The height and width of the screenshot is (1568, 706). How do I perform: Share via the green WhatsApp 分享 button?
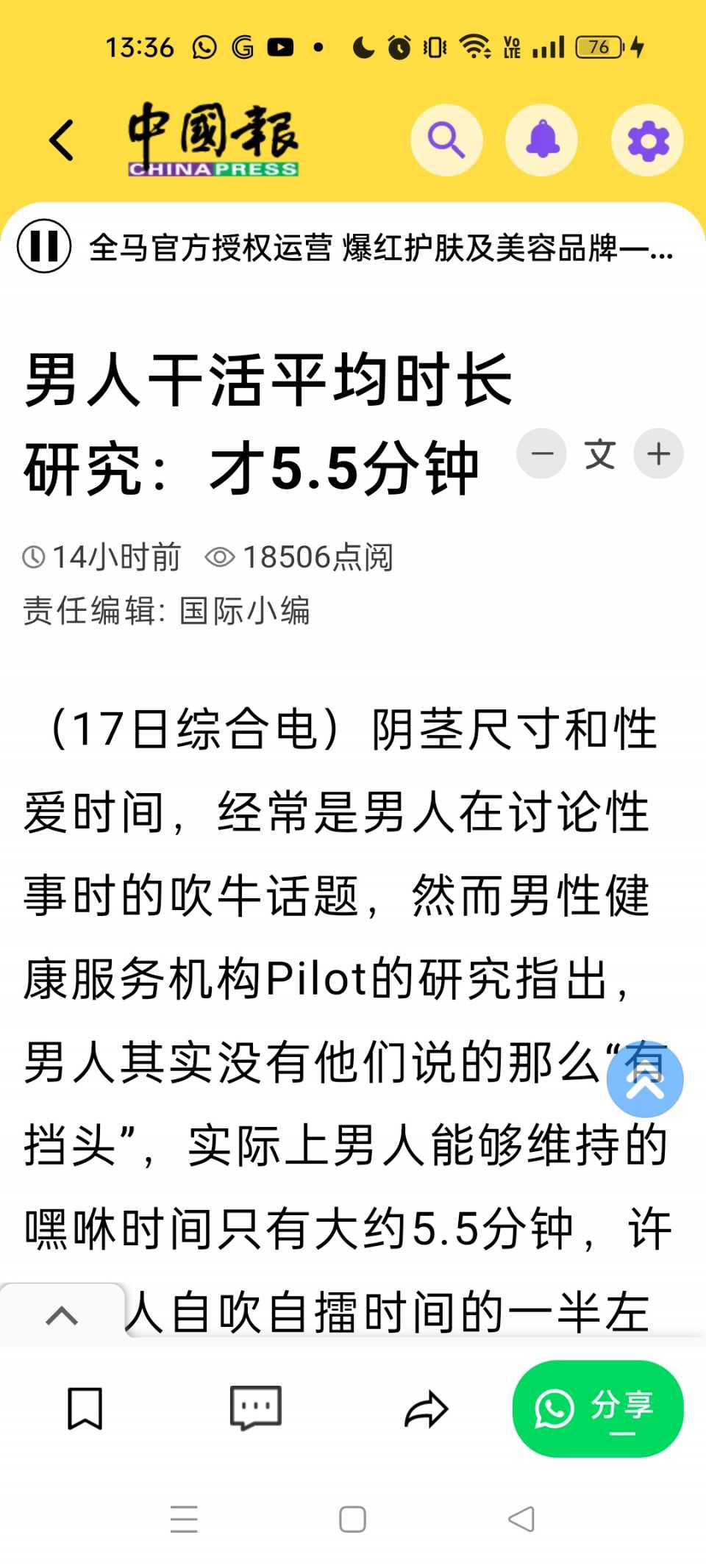coord(597,1408)
